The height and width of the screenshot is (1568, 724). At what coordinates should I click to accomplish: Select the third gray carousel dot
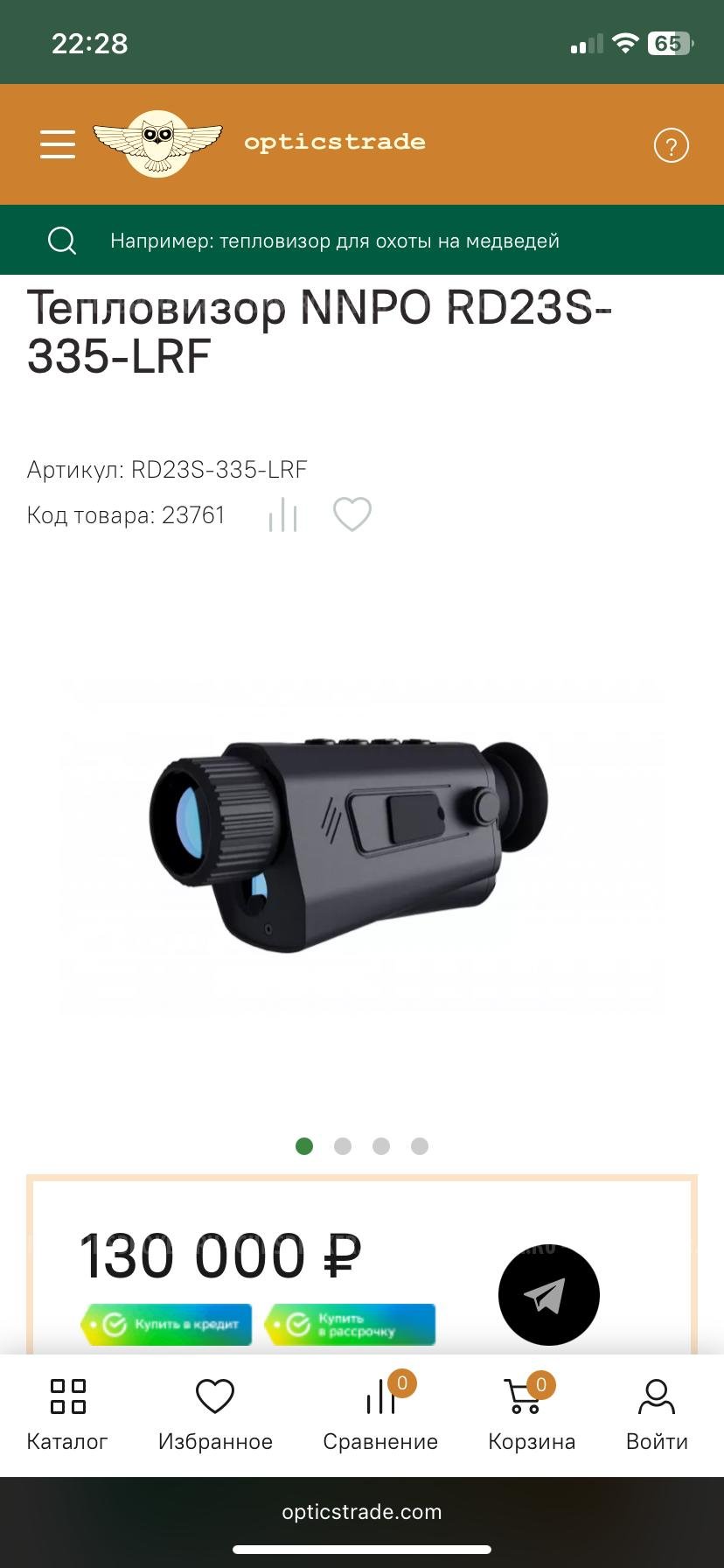point(380,1144)
